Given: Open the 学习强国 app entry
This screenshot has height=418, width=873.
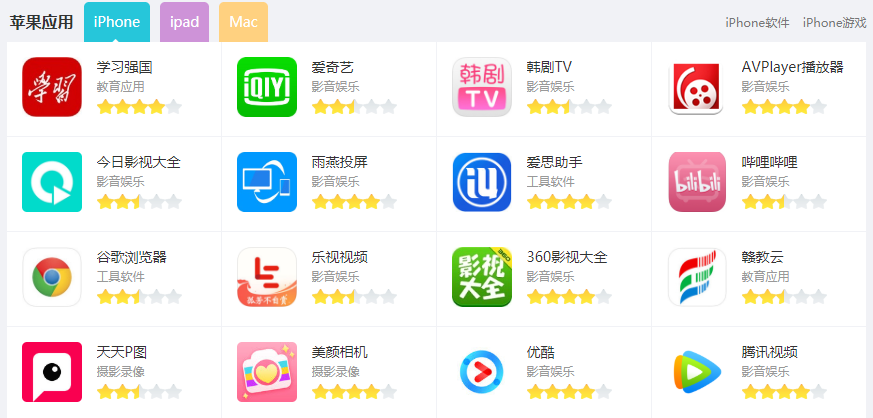Looking at the screenshot, I should (x=52, y=87).
